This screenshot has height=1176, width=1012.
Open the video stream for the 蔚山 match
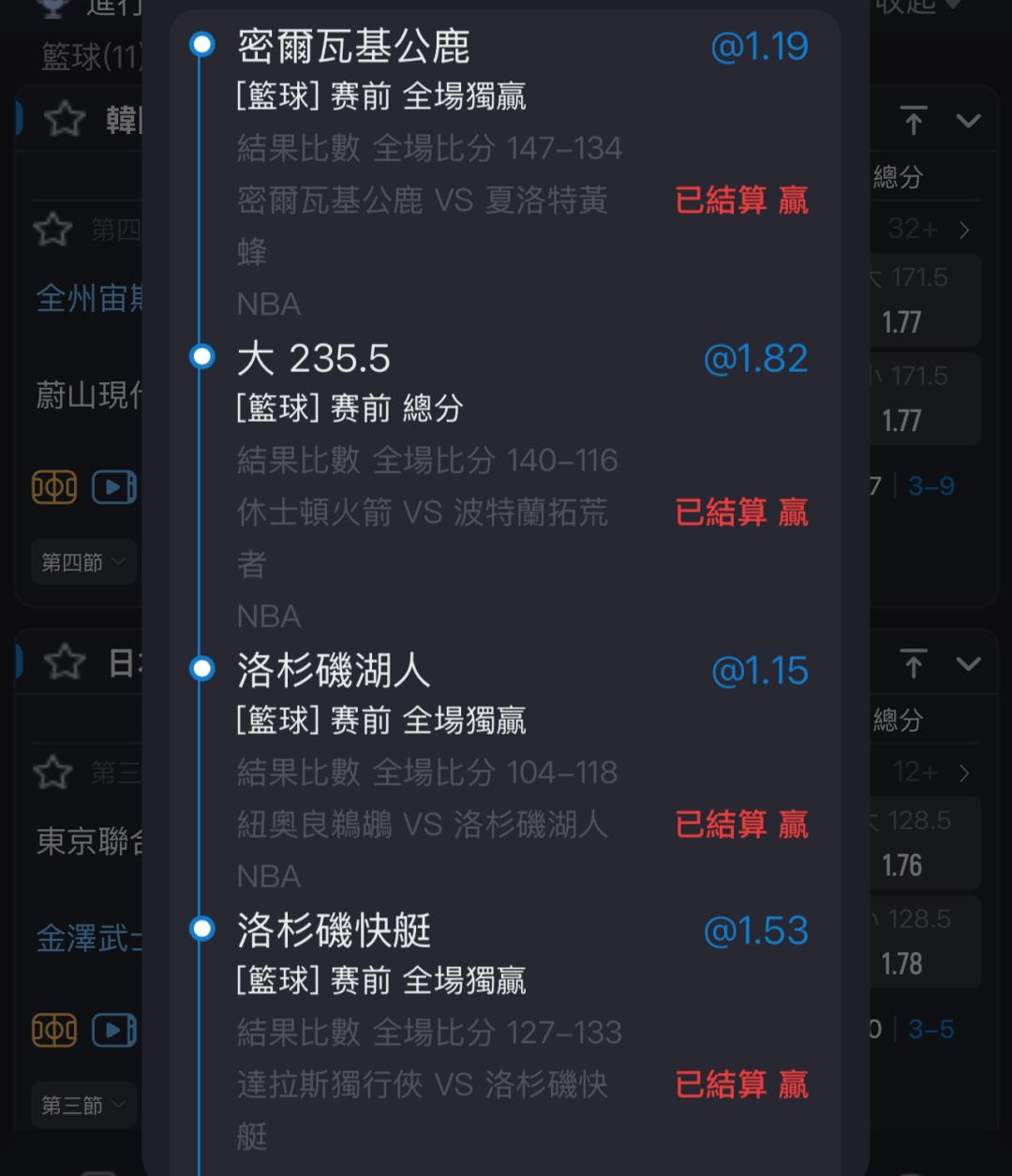[x=113, y=487]
